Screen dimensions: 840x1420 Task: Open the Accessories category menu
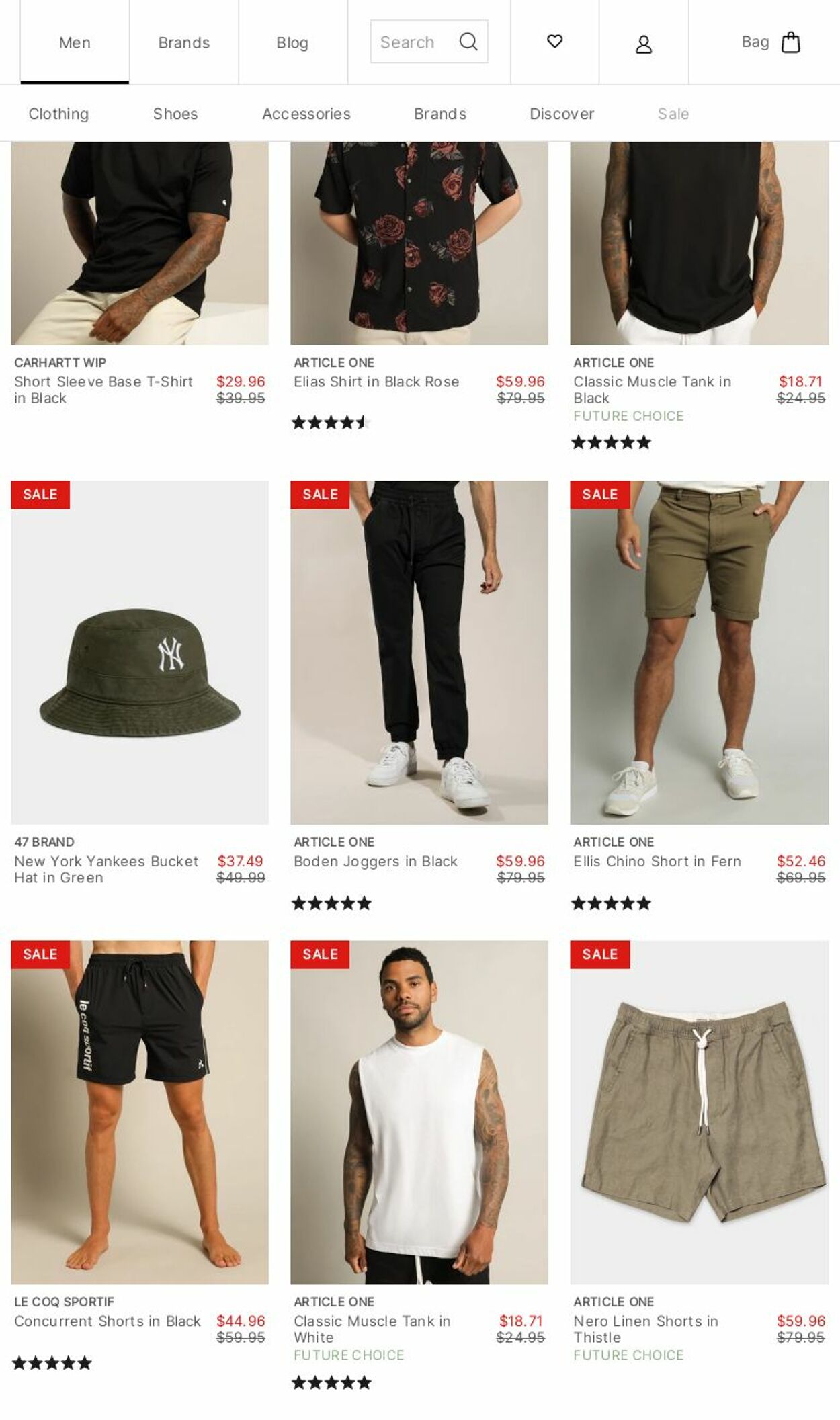306,114
